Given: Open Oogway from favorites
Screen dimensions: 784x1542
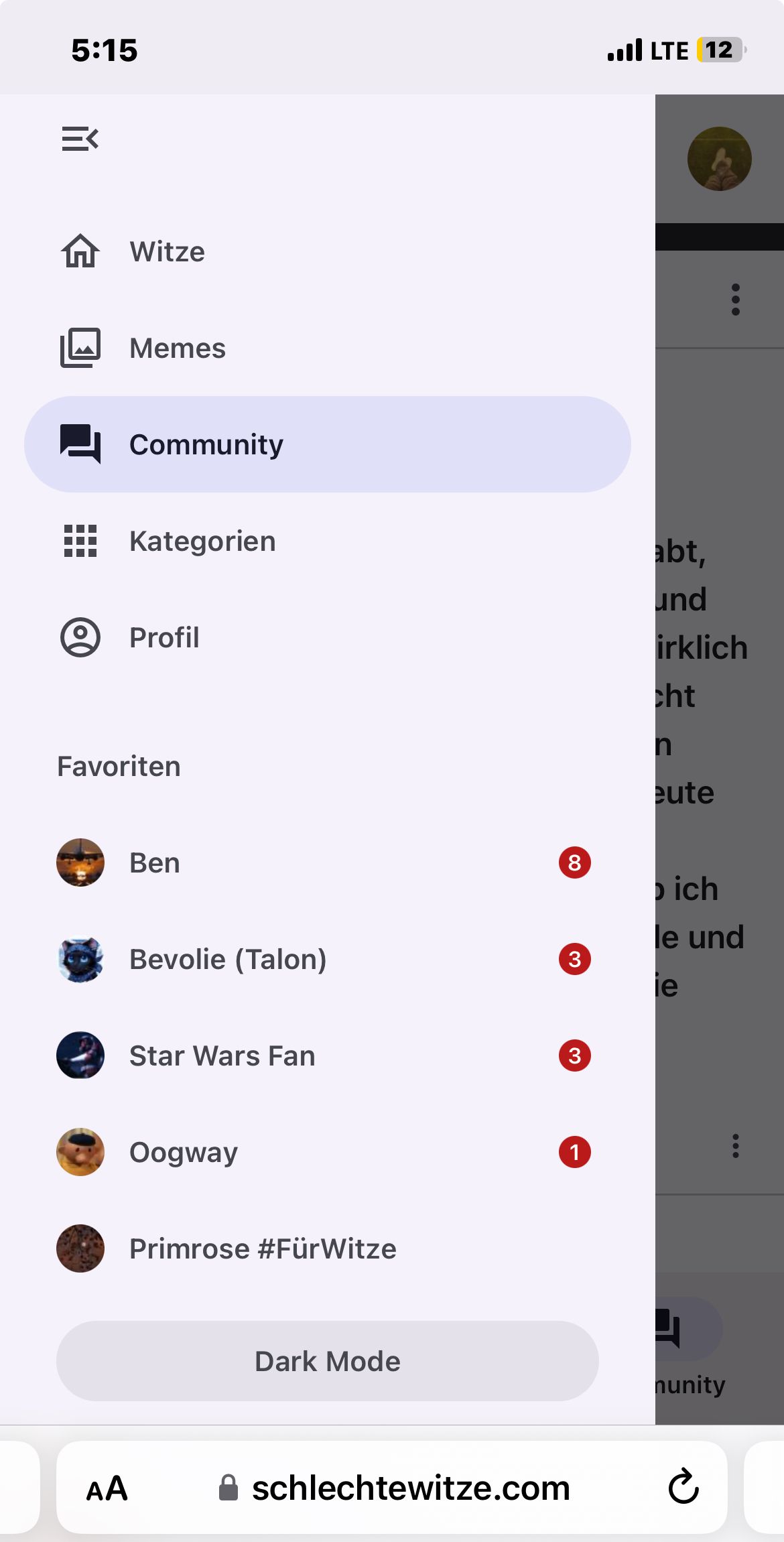Looking at the screenshot, I should click(184, 1153).
